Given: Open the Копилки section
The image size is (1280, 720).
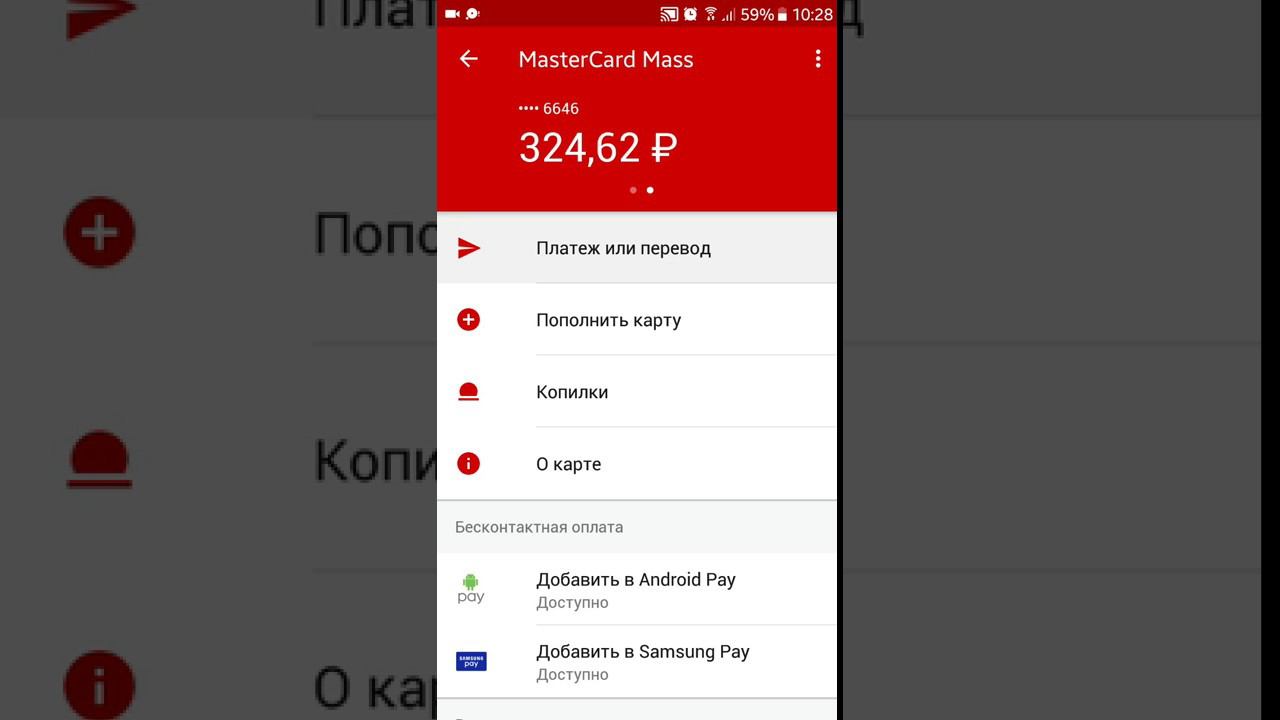Looking at the screenshot, I should [x=572, y=392].
